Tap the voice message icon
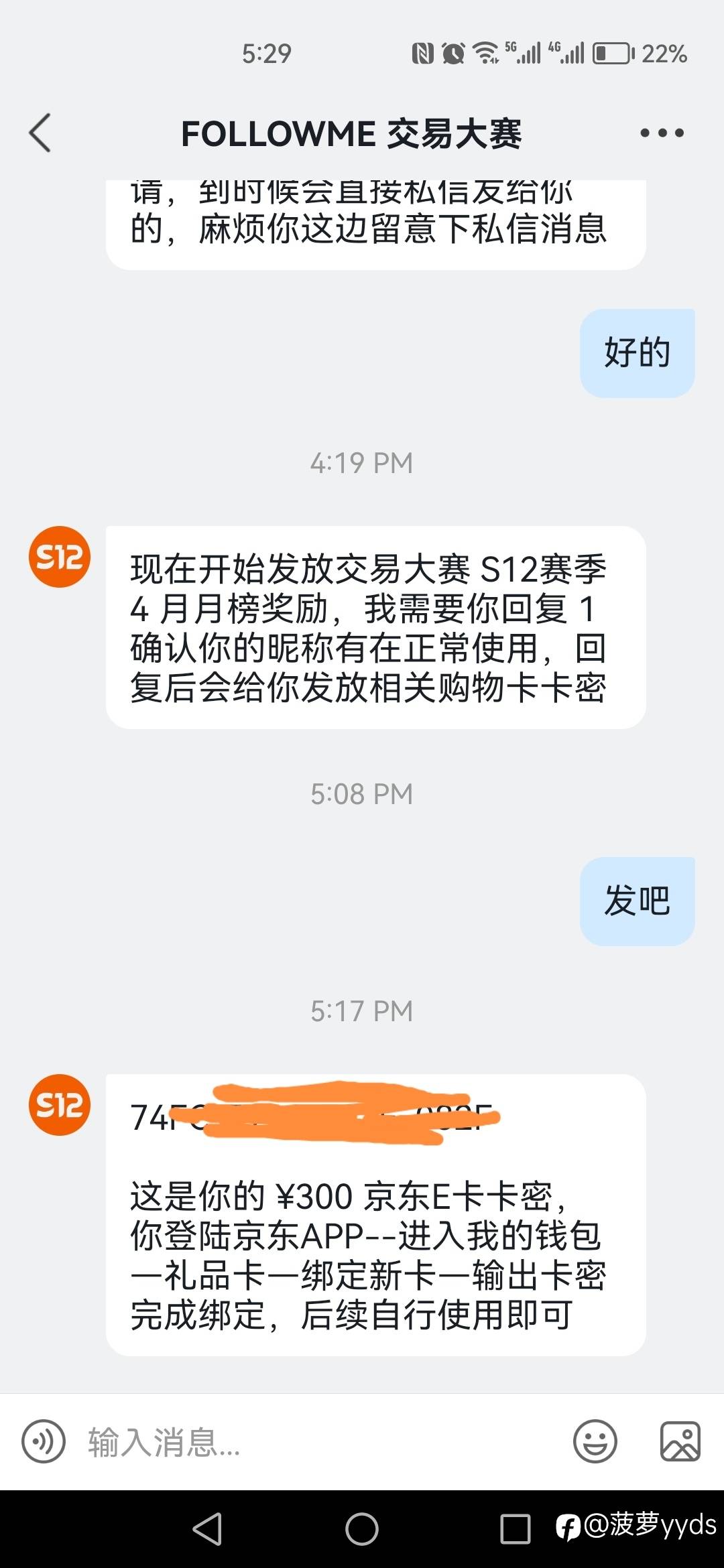Viewport: 724px width, 1568px height. point(44,1441)
